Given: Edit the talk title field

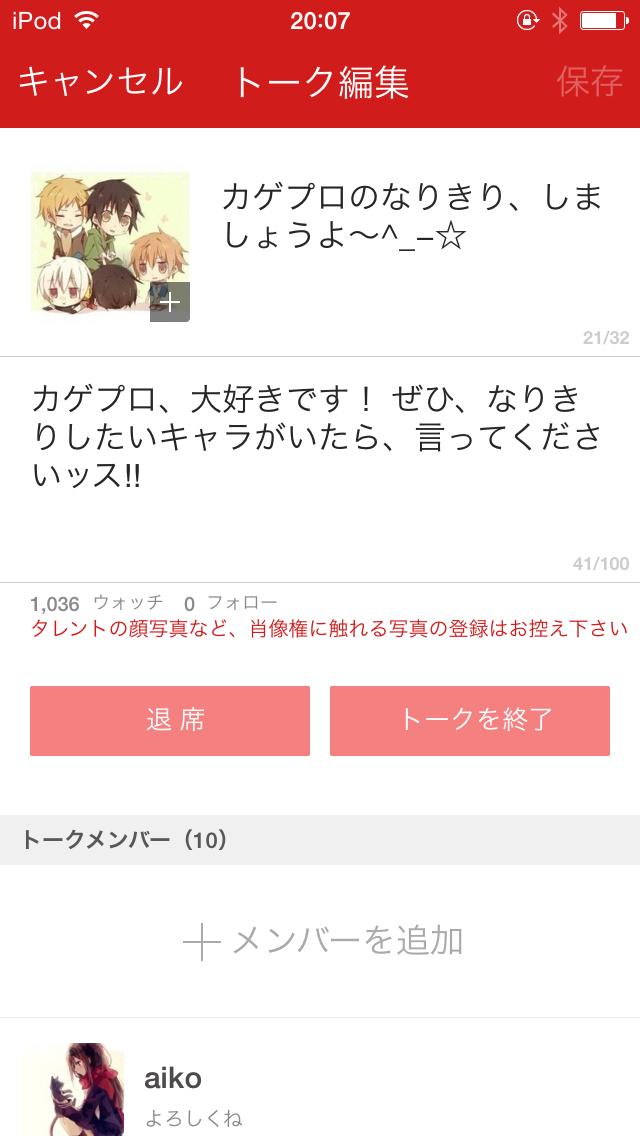Looking at the screenshot, I should [x=412, y=217].
